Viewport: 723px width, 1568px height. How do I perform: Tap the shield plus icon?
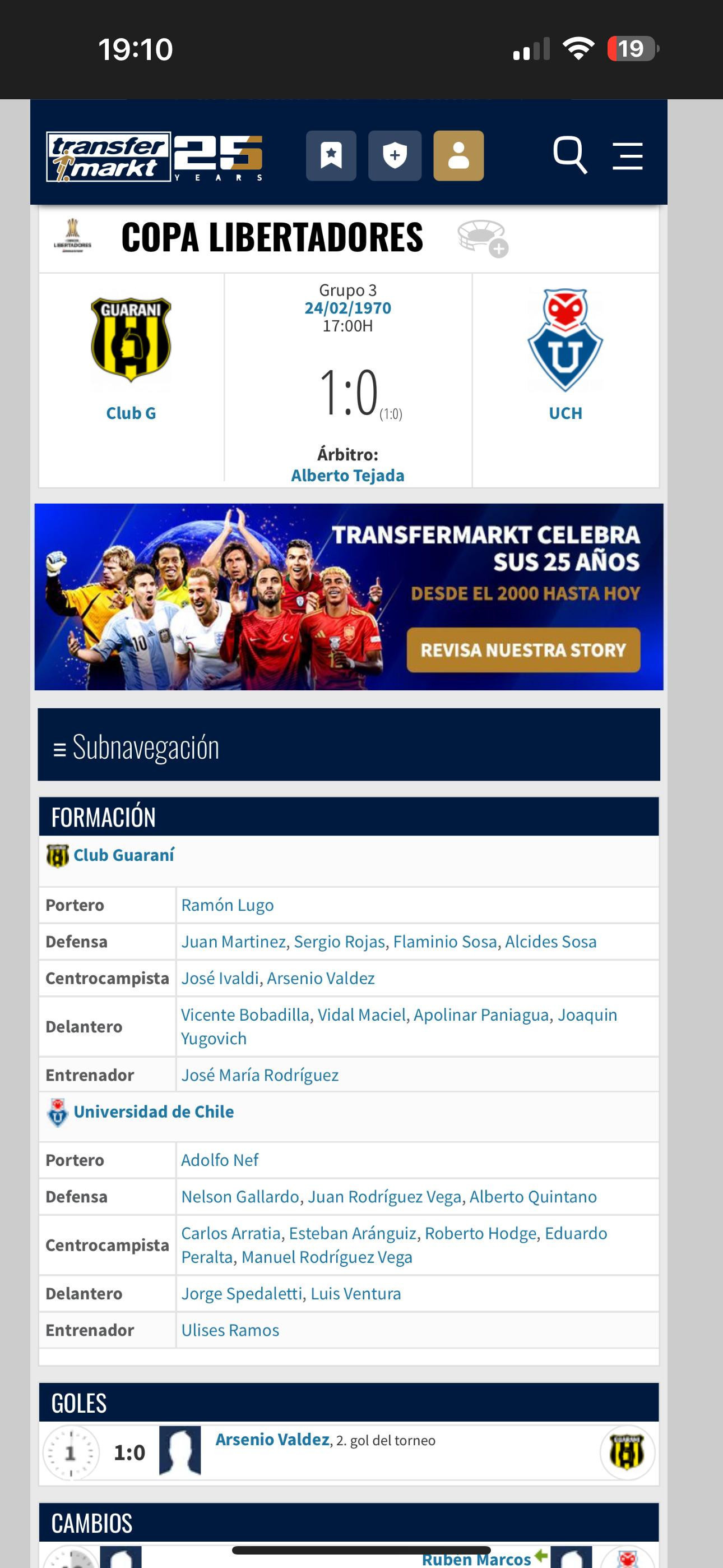pyautogui.click(x=395, y=156)
